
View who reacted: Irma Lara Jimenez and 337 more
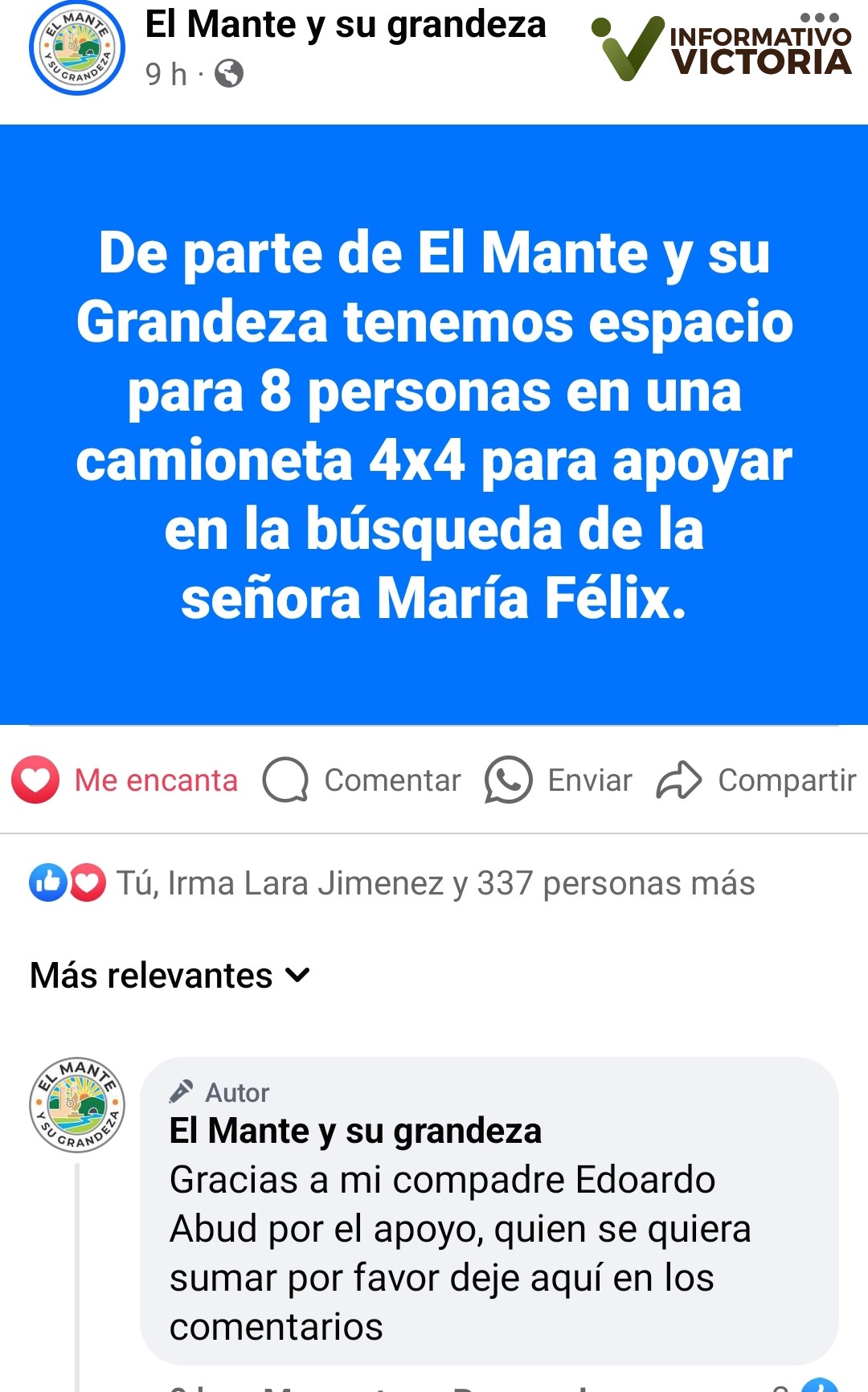[x=391, y=883]
